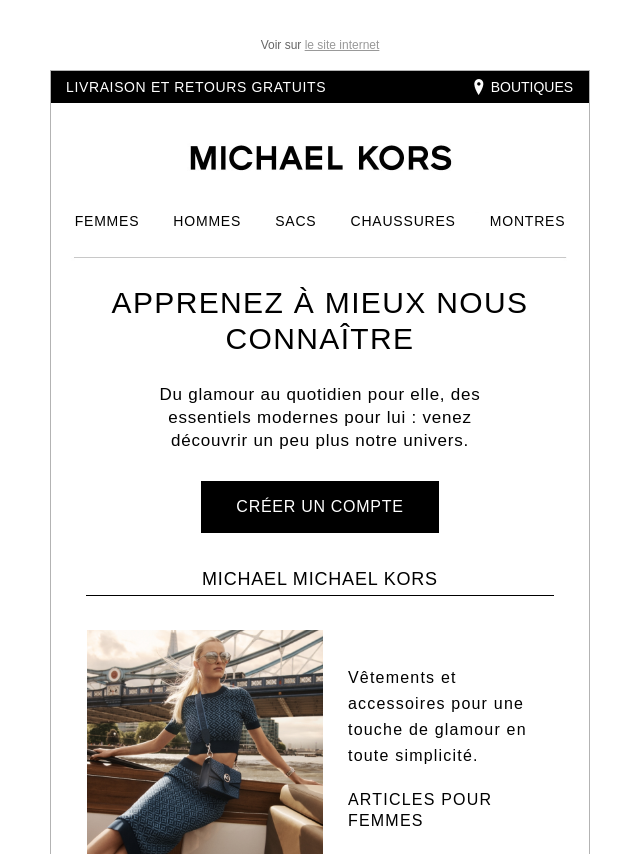This screenshot has height=854, width=640.
Task: Tap the Créer un compte button
Action: (x=320, y=507)
